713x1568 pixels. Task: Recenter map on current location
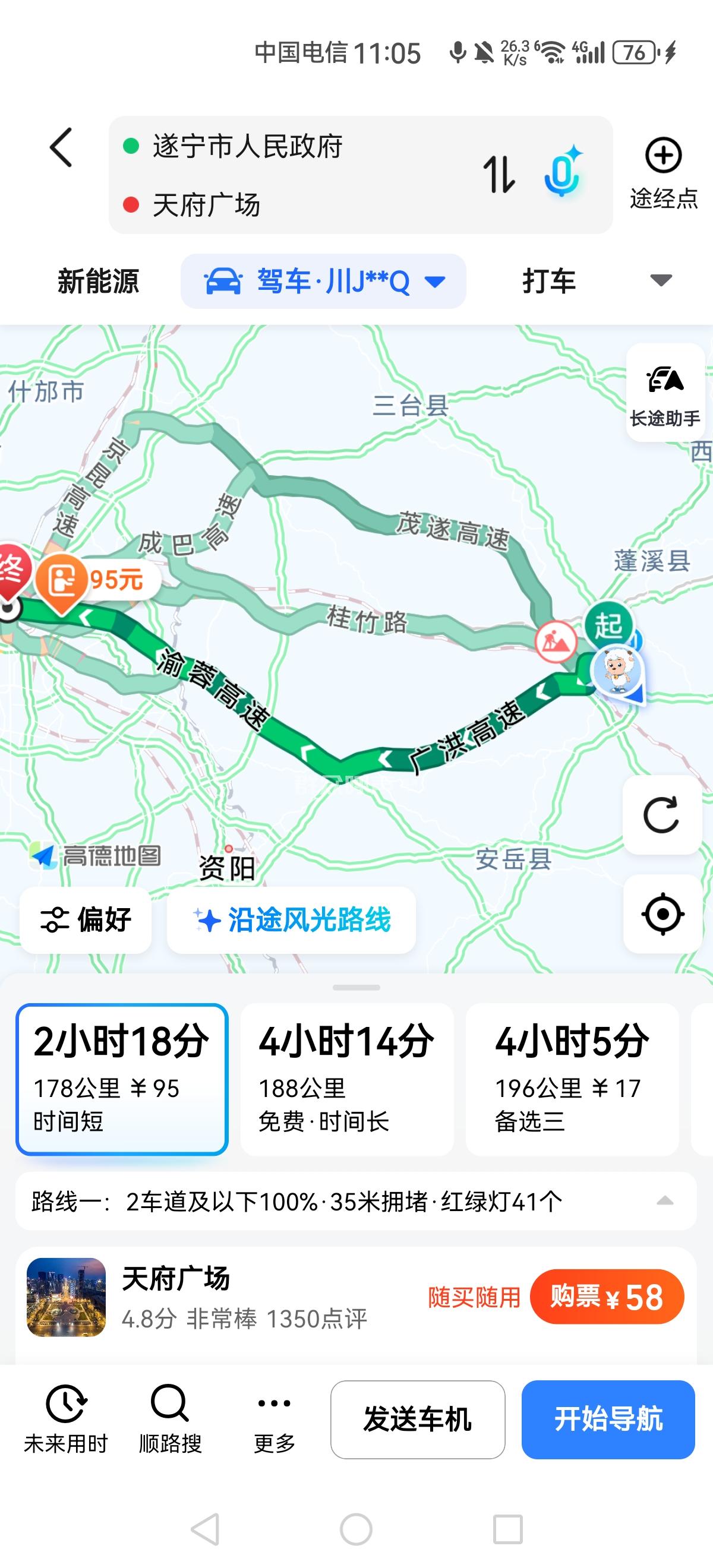pyautogui.click(x=662, y=914)
